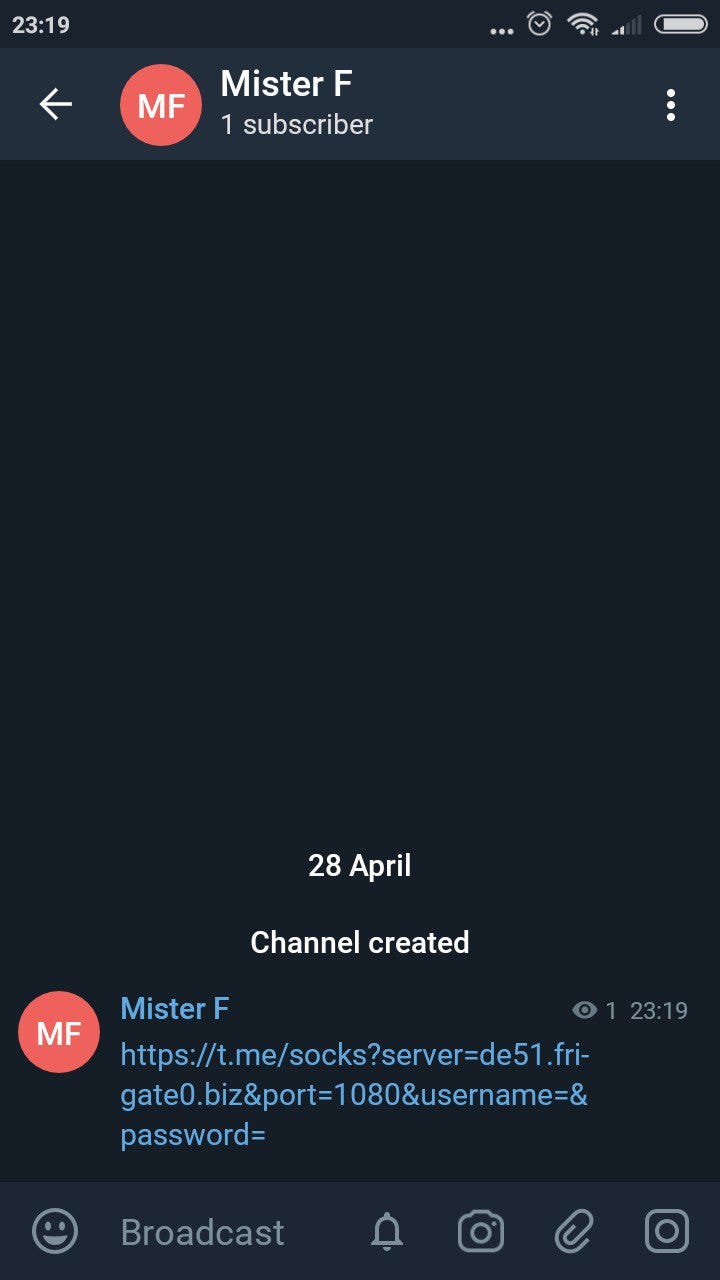Tap the MF avatar beside the message

(x=59, y=1032)
